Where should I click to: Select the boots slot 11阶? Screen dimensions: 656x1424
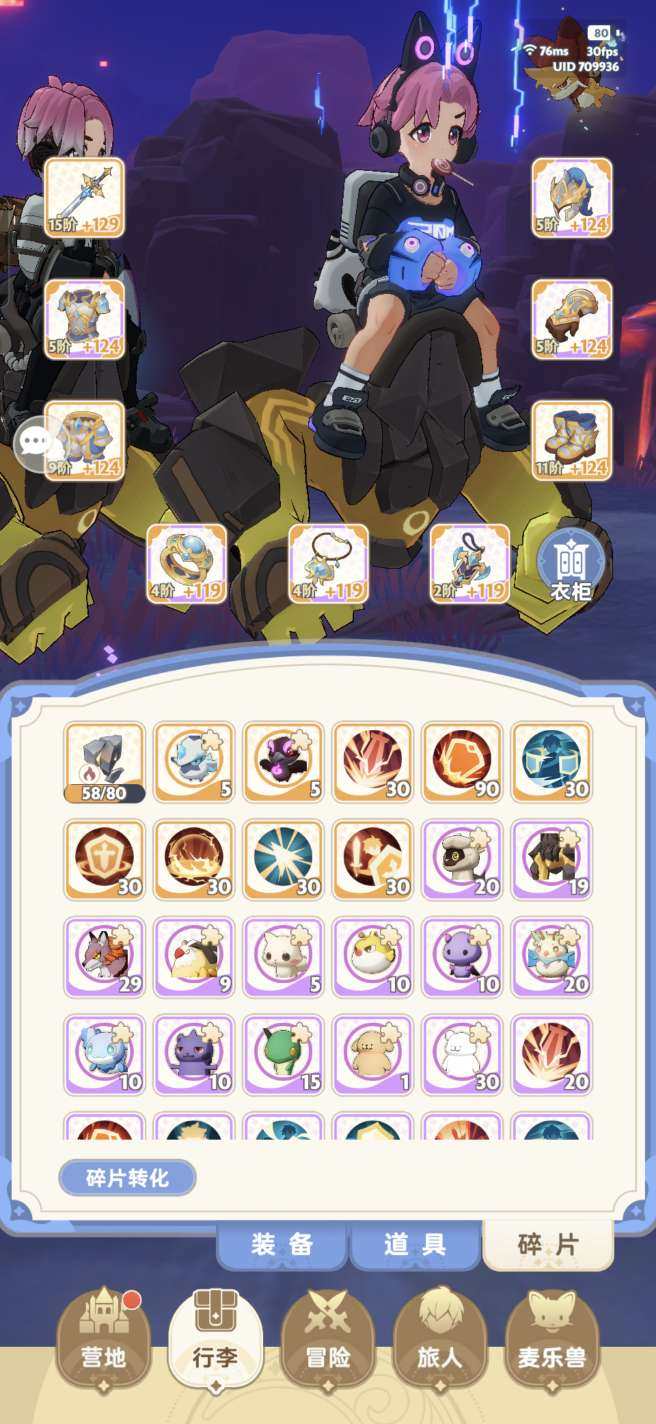[571, 441]
